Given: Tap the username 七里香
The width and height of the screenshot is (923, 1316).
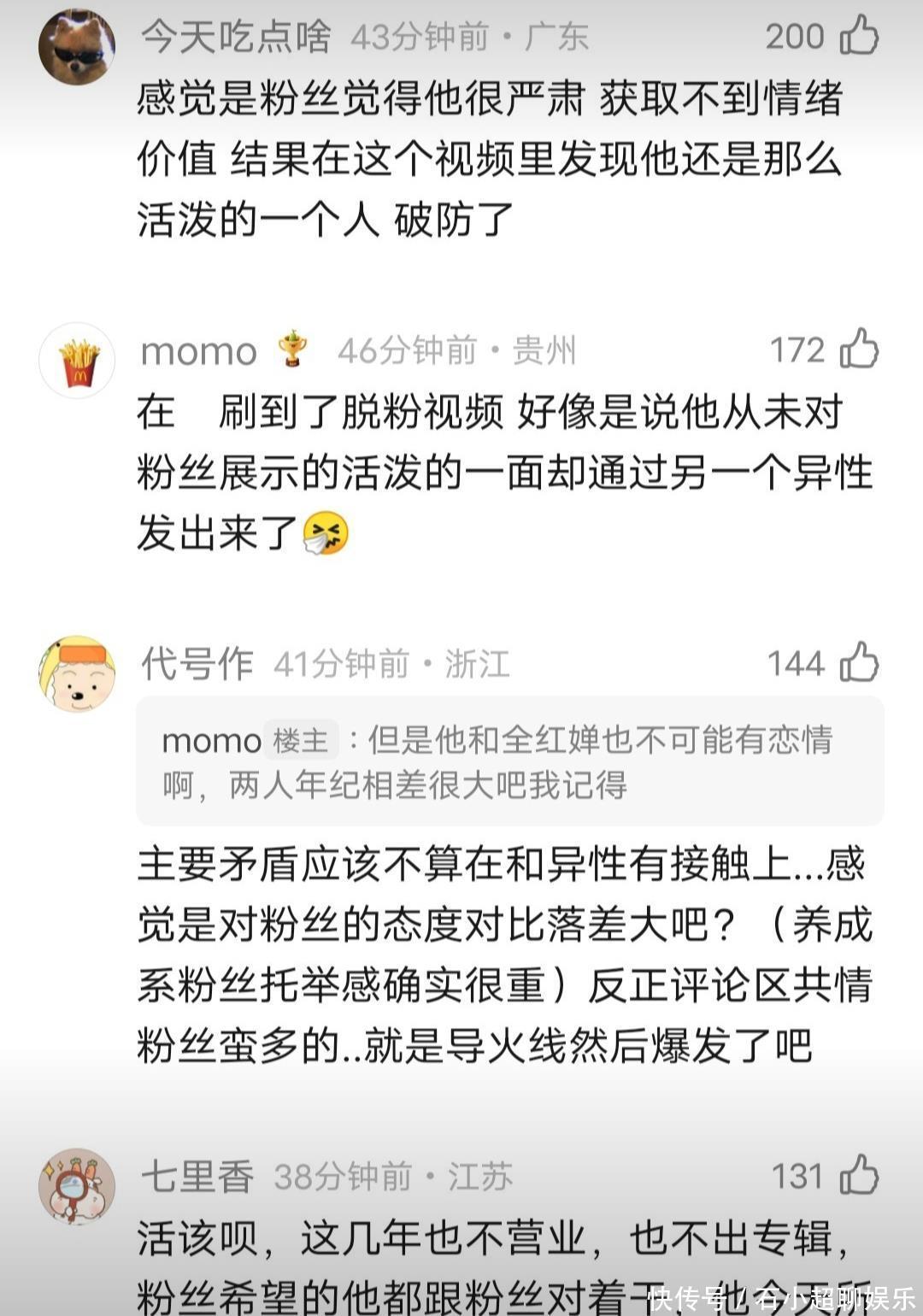Looking at the screenshot, I should [197, 1177].
